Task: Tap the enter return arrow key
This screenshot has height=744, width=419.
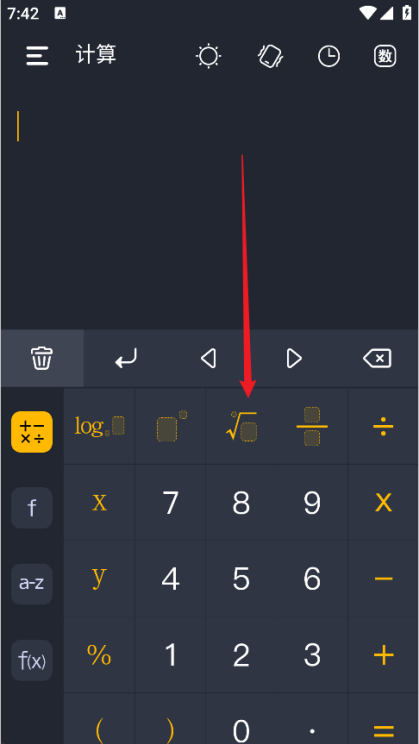Action: 126,358
